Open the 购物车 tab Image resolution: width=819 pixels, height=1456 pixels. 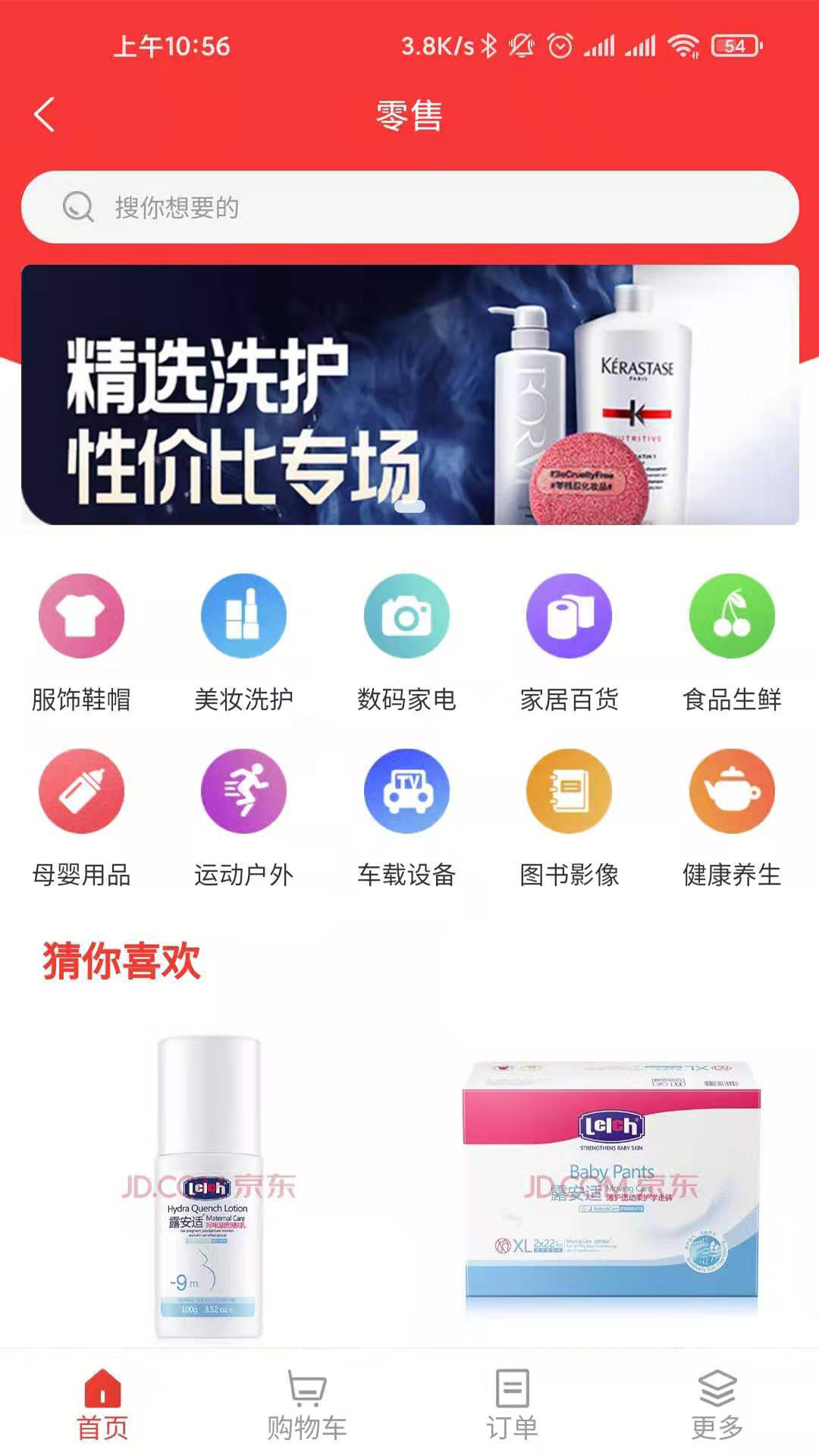click(x=307, y=1404)
